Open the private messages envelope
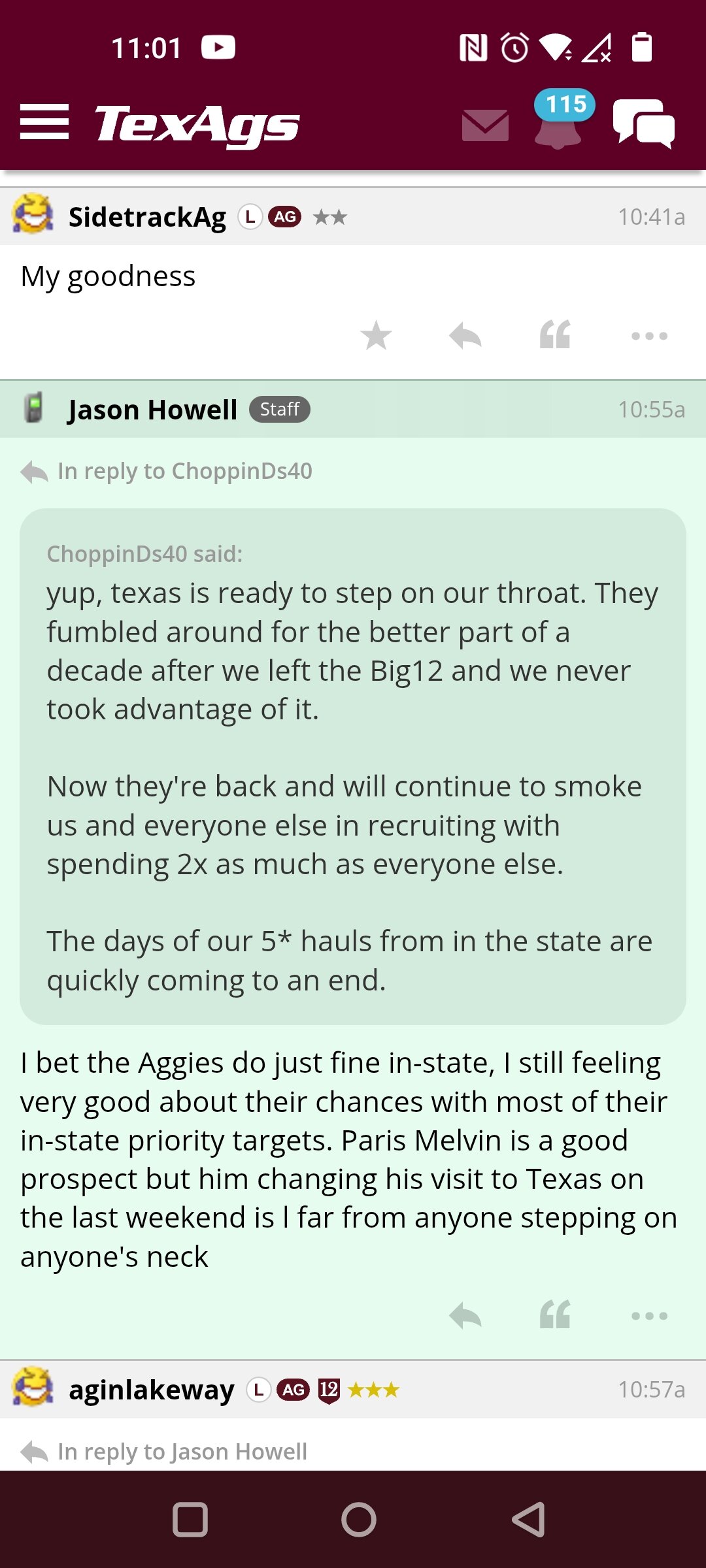 tap(485, 125)
